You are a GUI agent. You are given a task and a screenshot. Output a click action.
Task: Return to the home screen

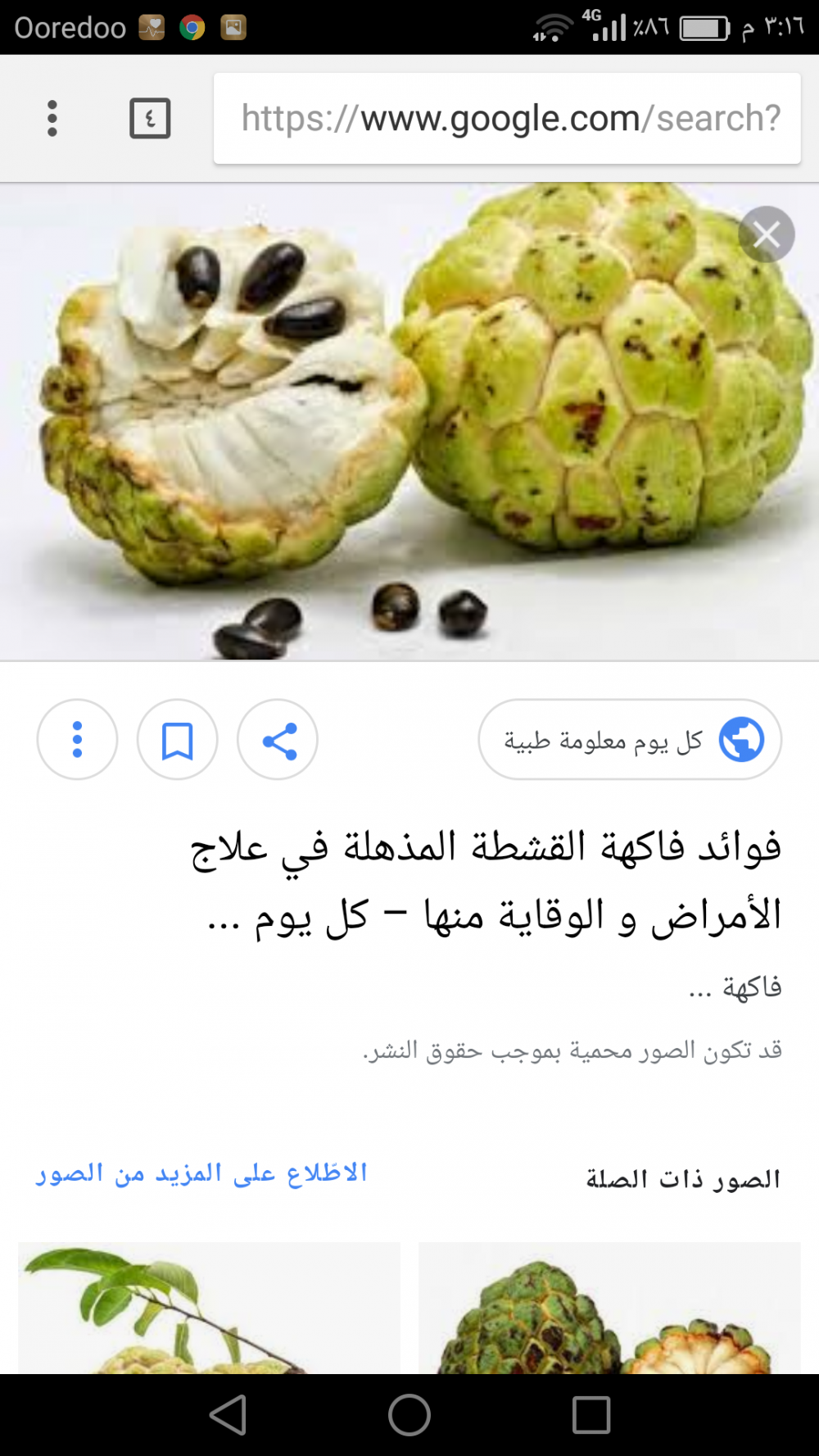[409, 1415]
